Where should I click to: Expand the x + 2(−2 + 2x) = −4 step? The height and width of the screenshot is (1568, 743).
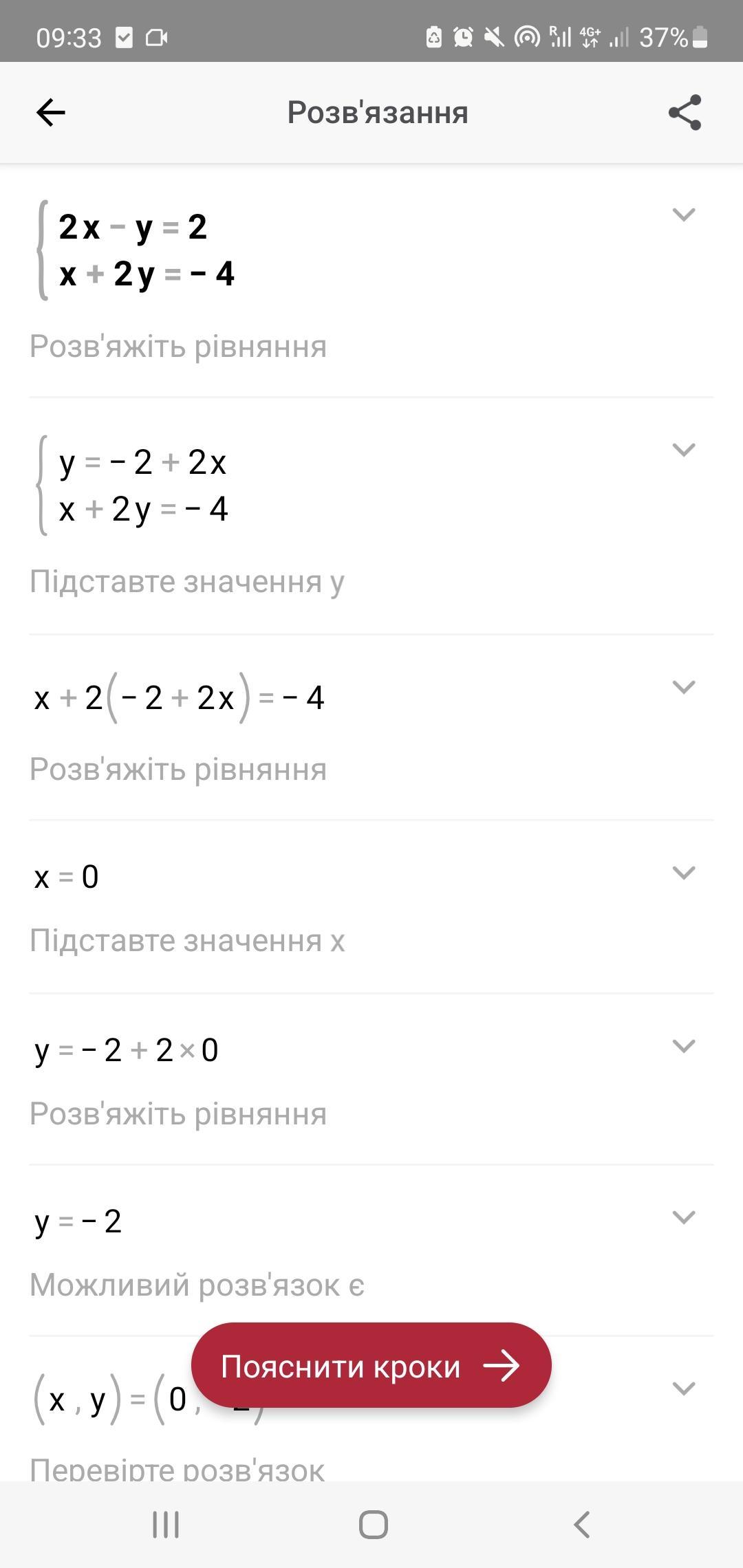[x=683, y=686]
